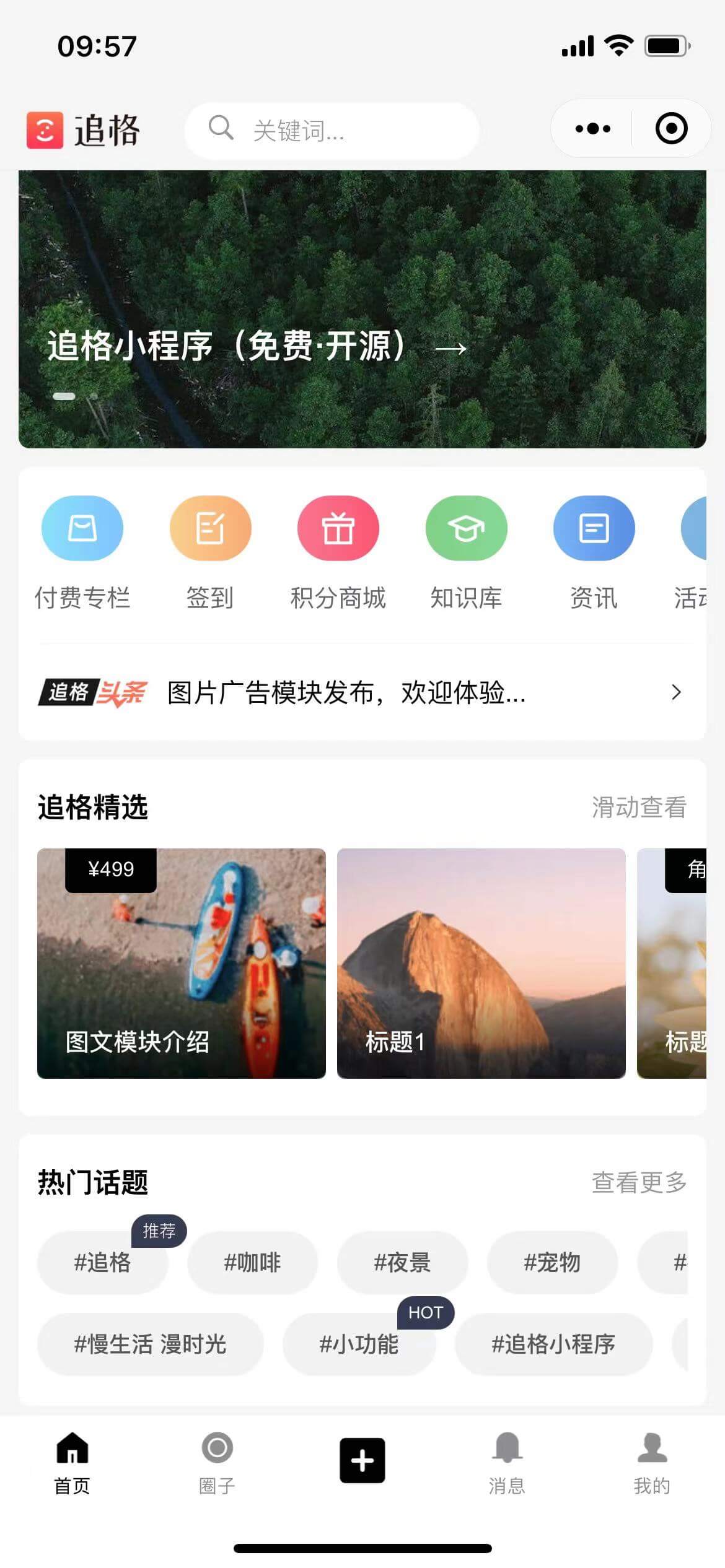Open the mini program overflow menu
Screen dimensions: 725x1568
tap(592, 129)
